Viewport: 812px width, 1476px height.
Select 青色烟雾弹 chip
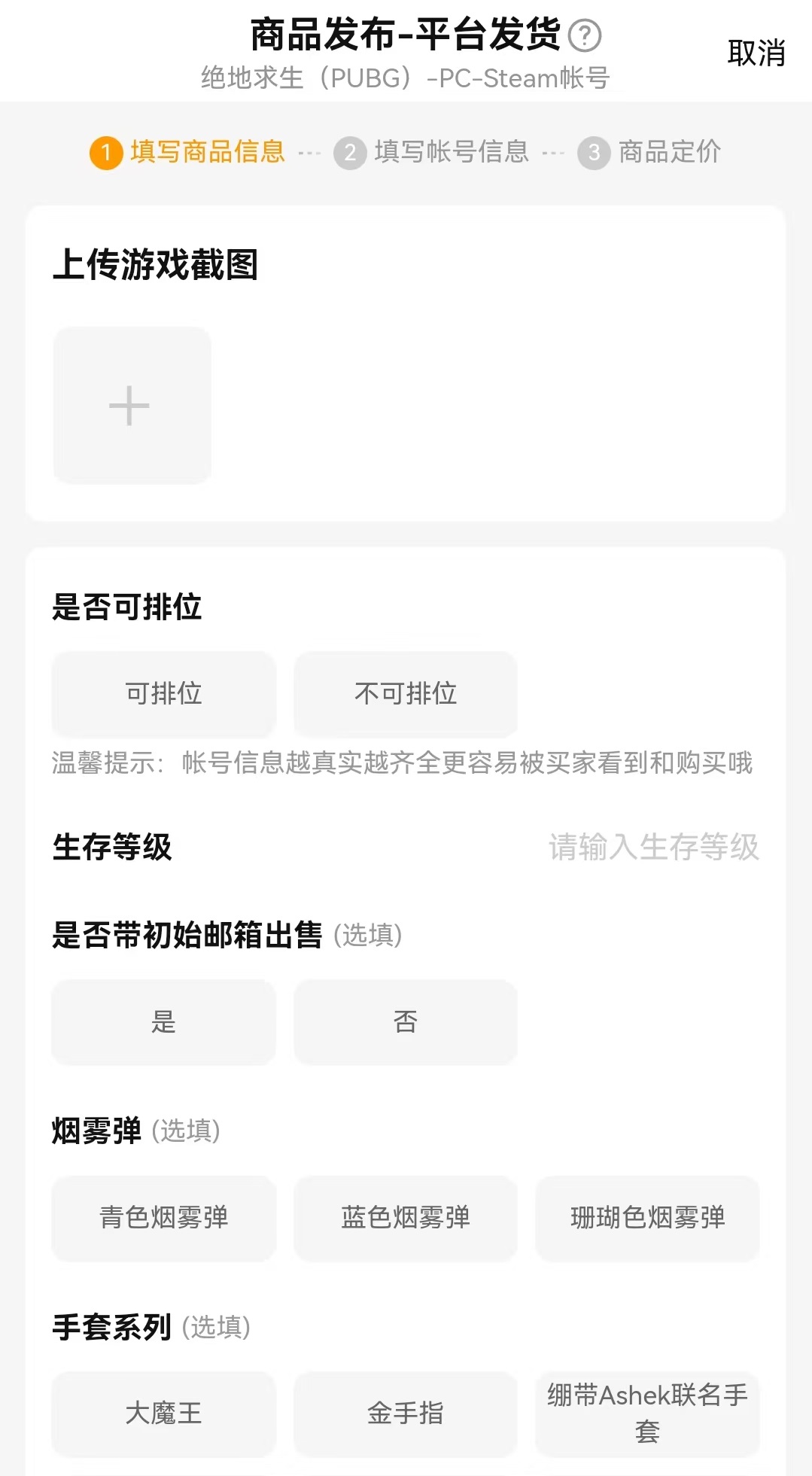[x=163, y=1217]
